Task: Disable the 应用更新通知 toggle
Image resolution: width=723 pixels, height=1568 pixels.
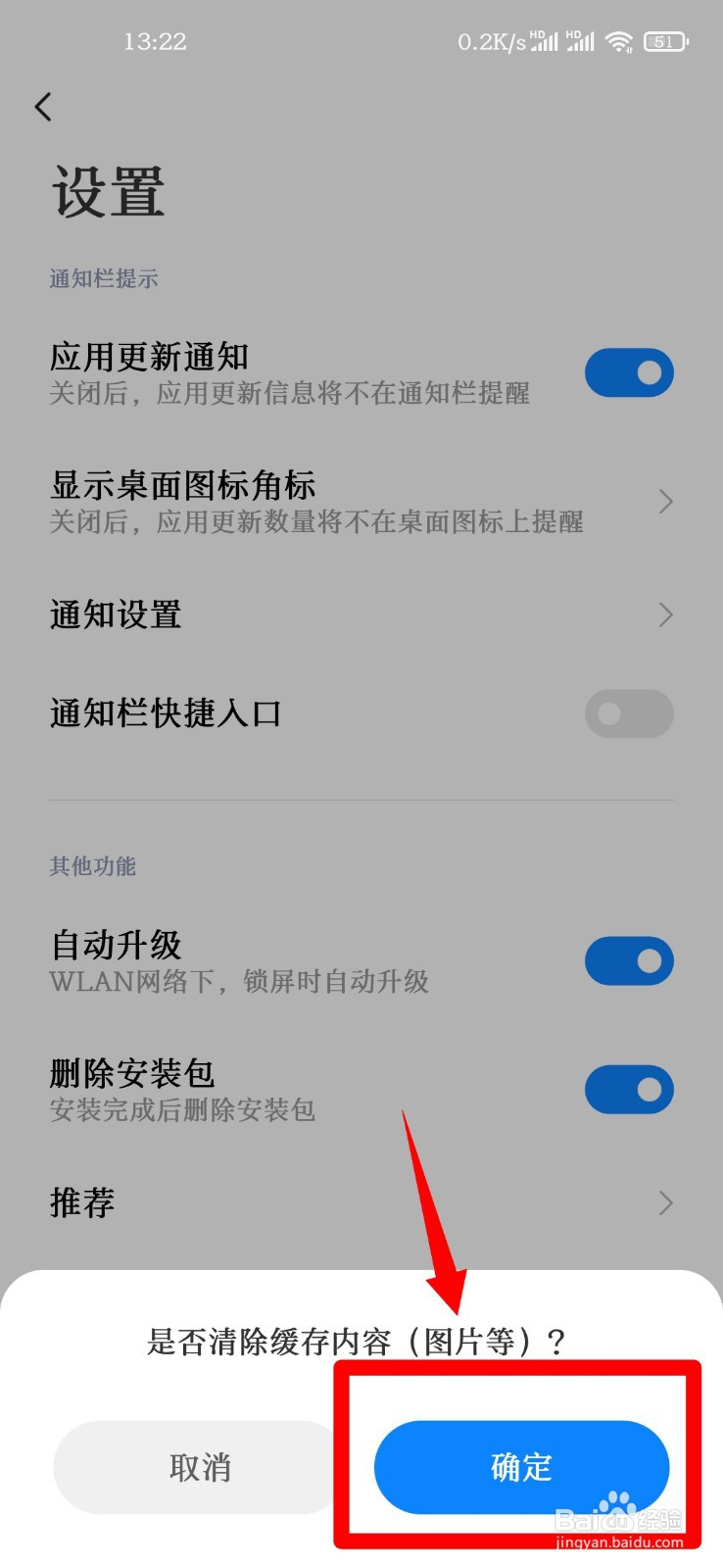Action: 629,373
